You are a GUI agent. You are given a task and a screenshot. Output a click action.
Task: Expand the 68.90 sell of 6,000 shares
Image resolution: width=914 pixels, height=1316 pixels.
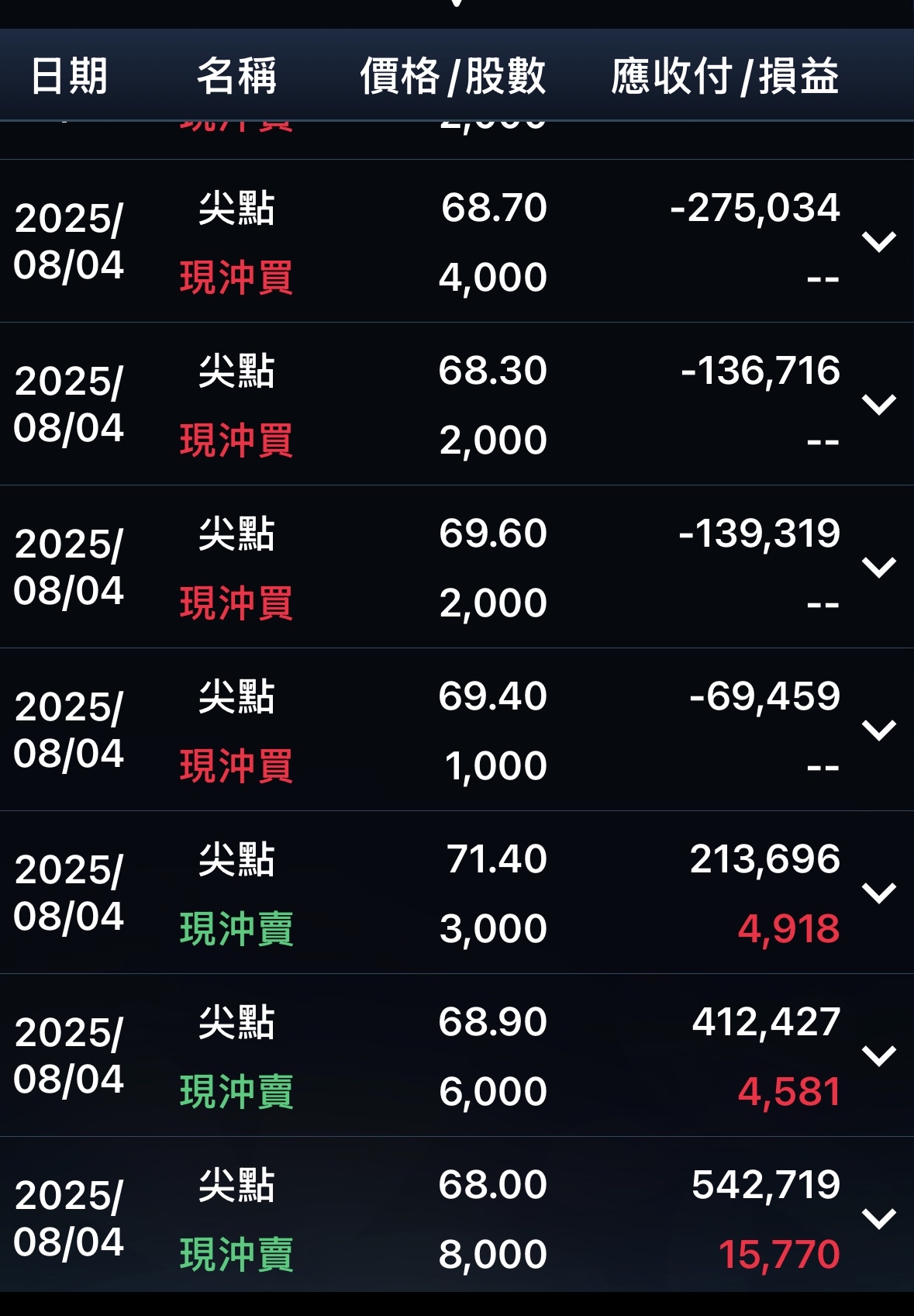(x=879, y=1056)
